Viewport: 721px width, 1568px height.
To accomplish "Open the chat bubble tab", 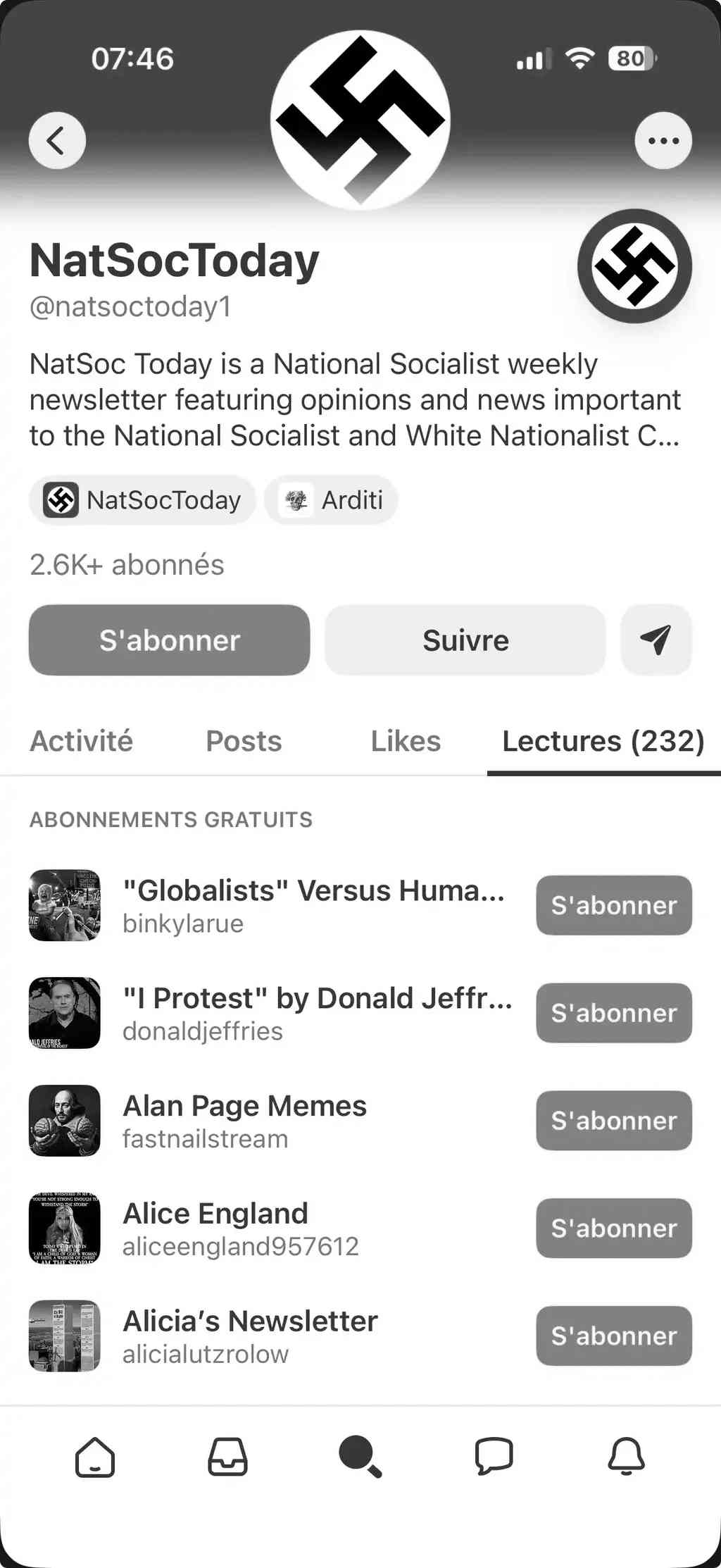I will (494, 1457).
